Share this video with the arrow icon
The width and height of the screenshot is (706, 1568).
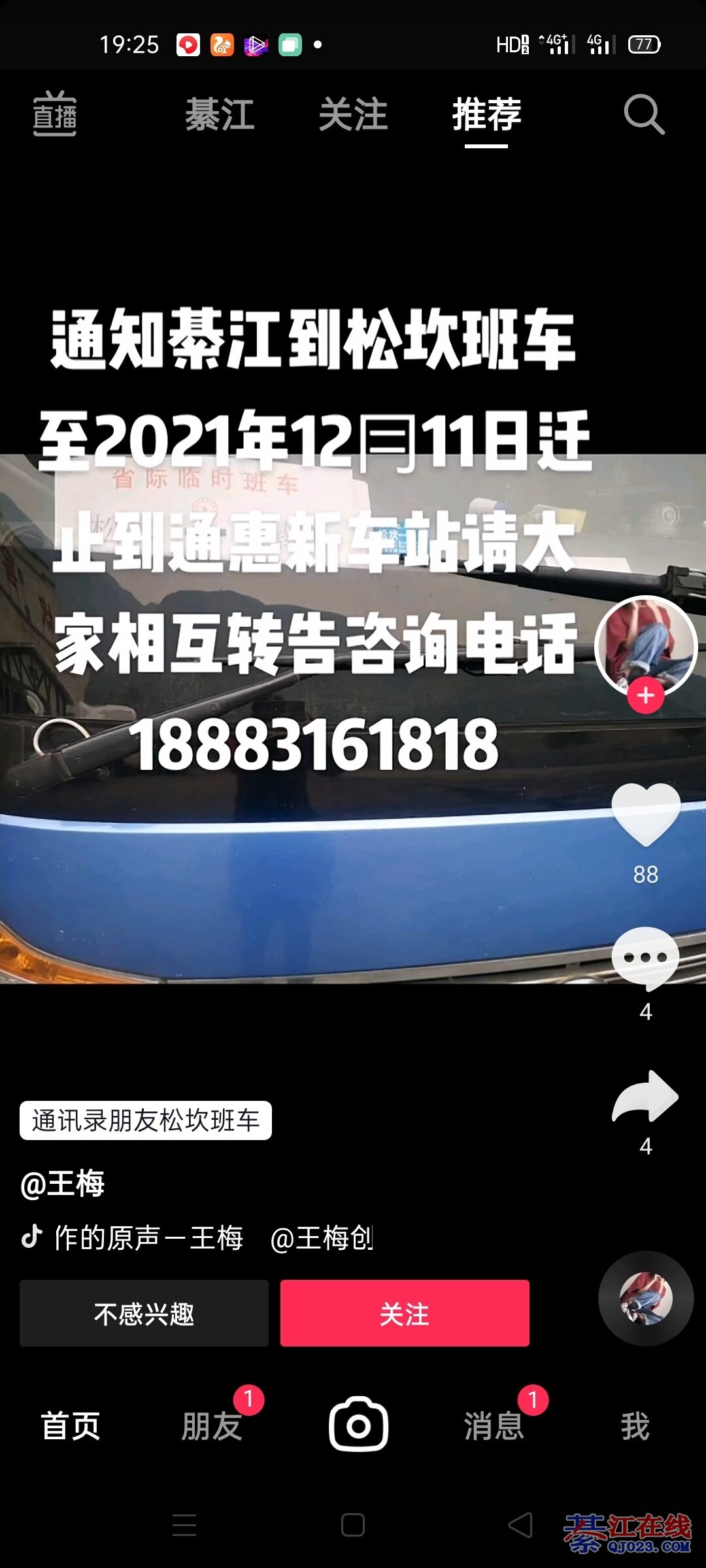(x=646, y=1098)
